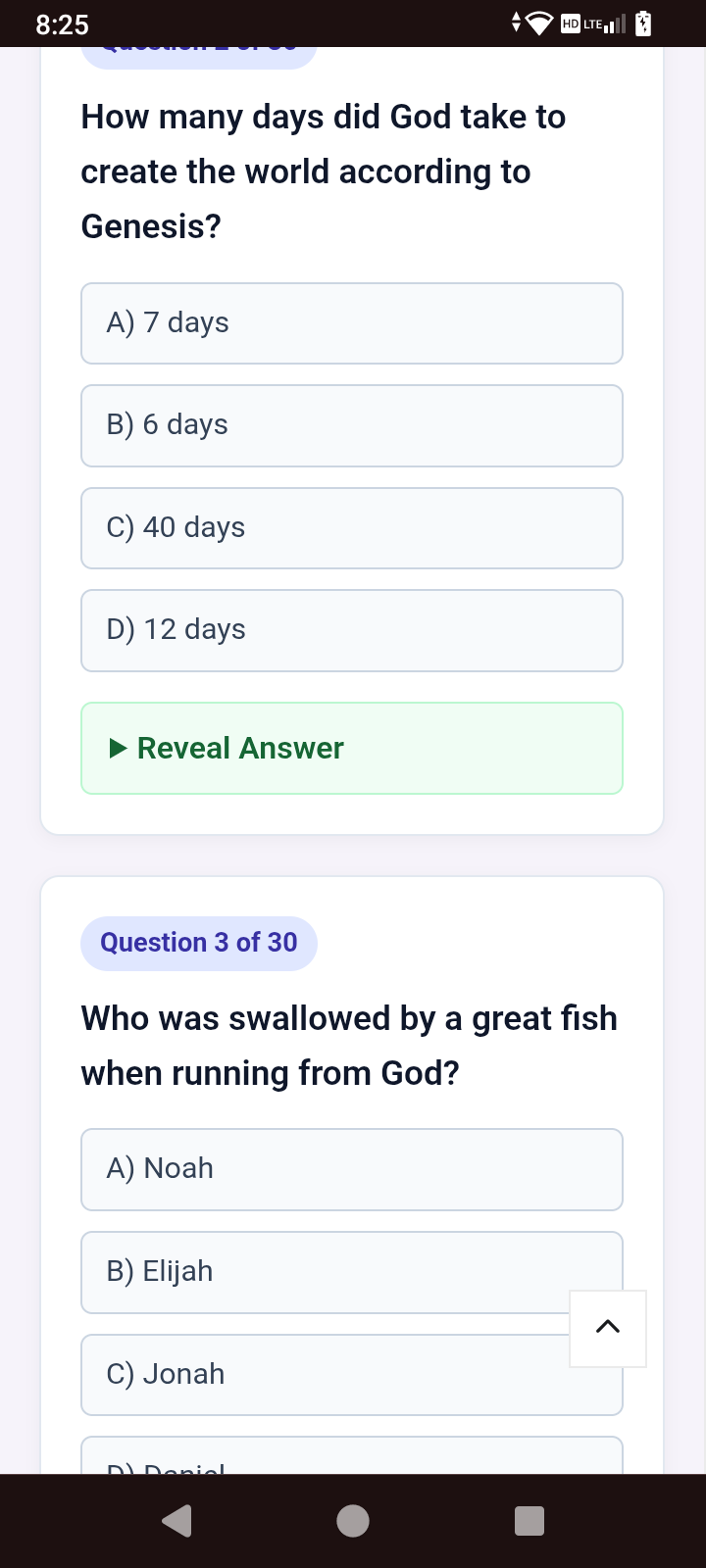Viewport: 706px width, 1568px height.
Task: Choose A) Noah for the great fish question
Action: pyautogui.click(x=352, y=1169)
